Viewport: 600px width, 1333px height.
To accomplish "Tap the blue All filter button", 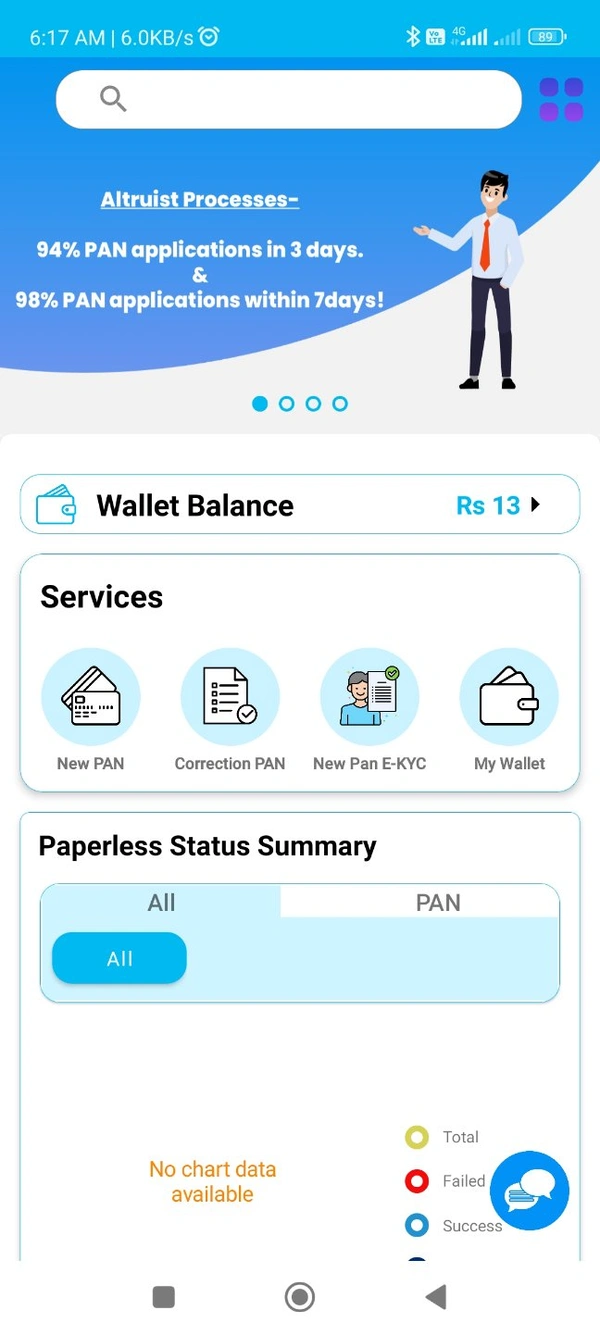I will [119, 958].
